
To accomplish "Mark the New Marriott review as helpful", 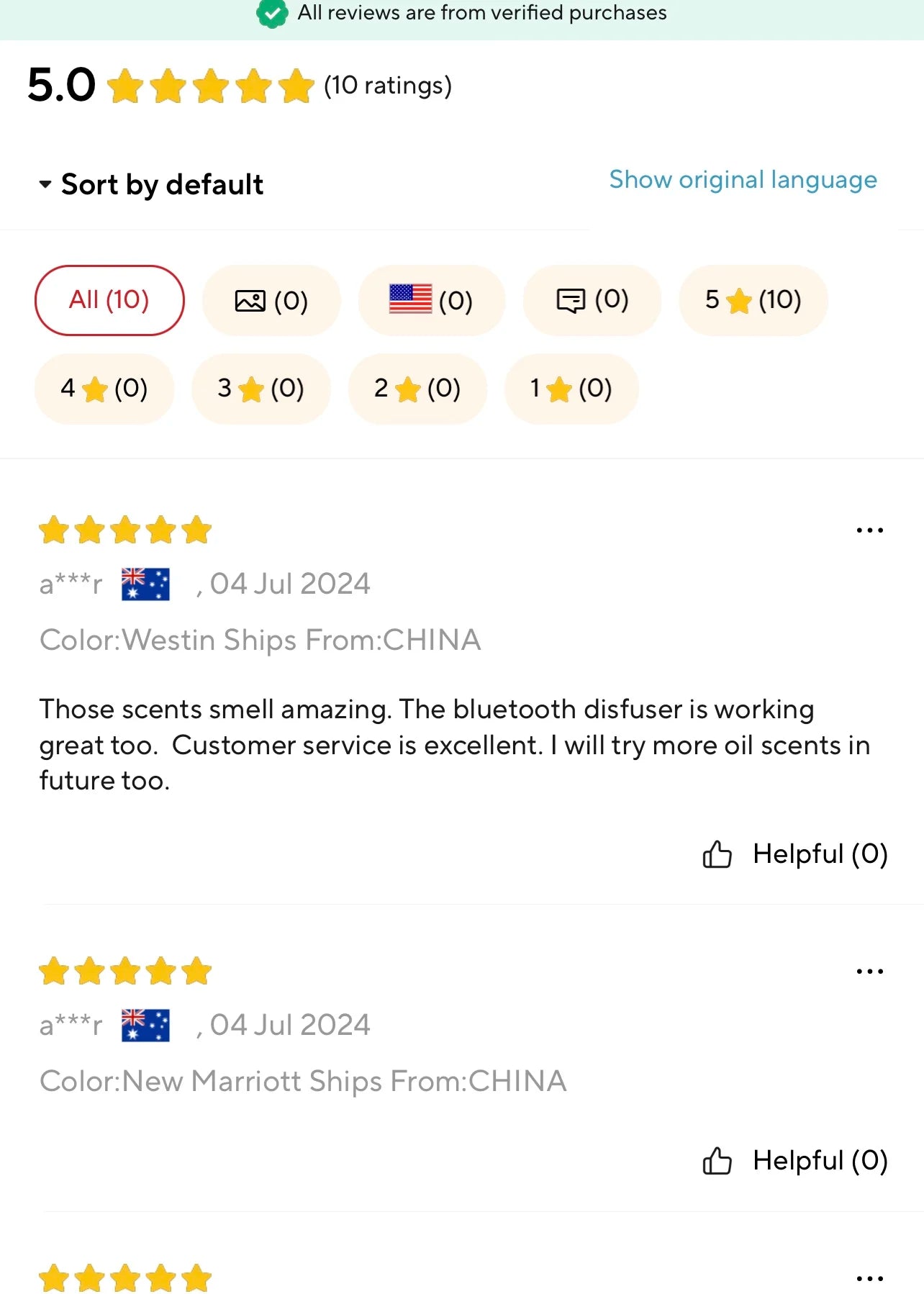I will pyautogui.click(x=795, y=1161).
